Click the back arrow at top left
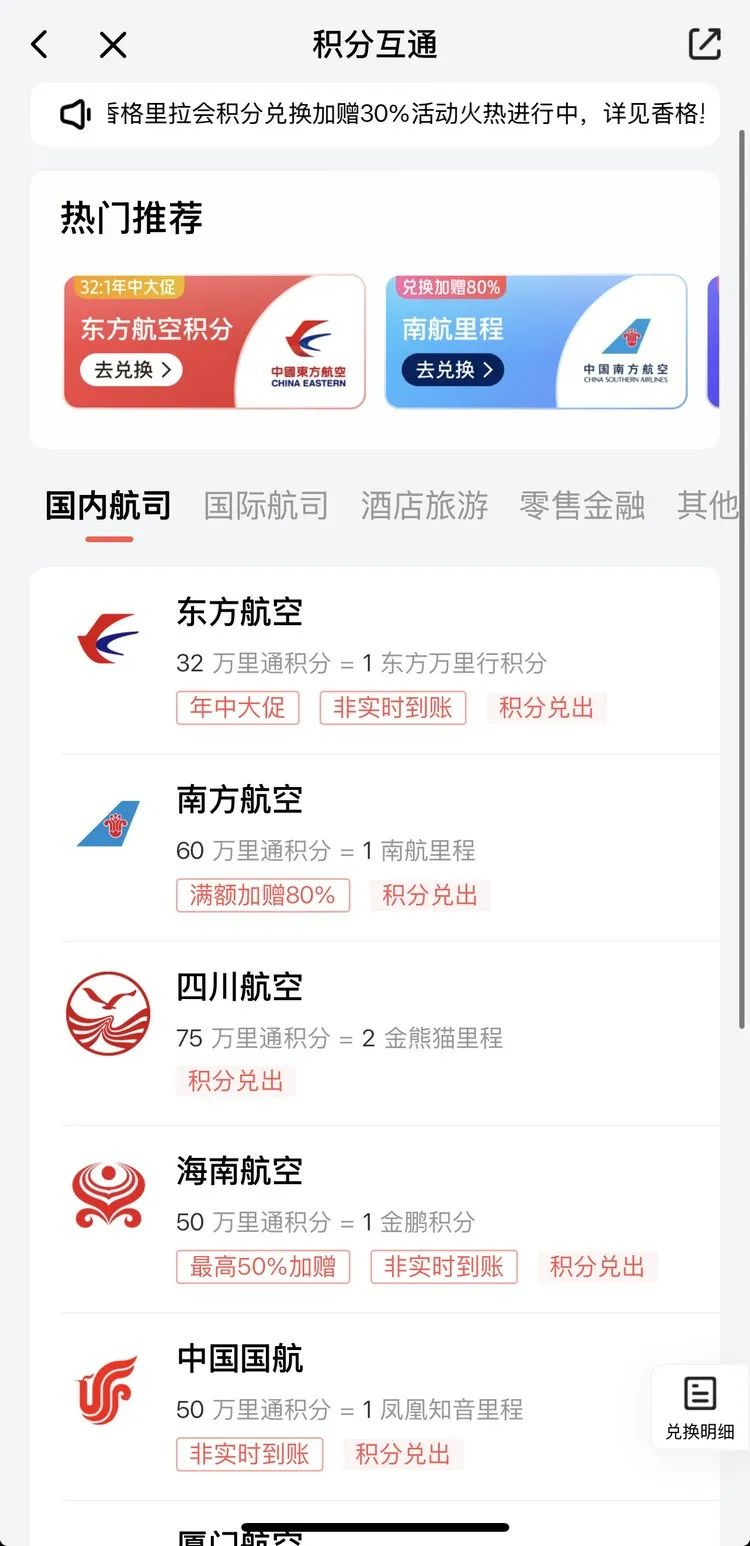750x1546 pixels. coord(38,44)
